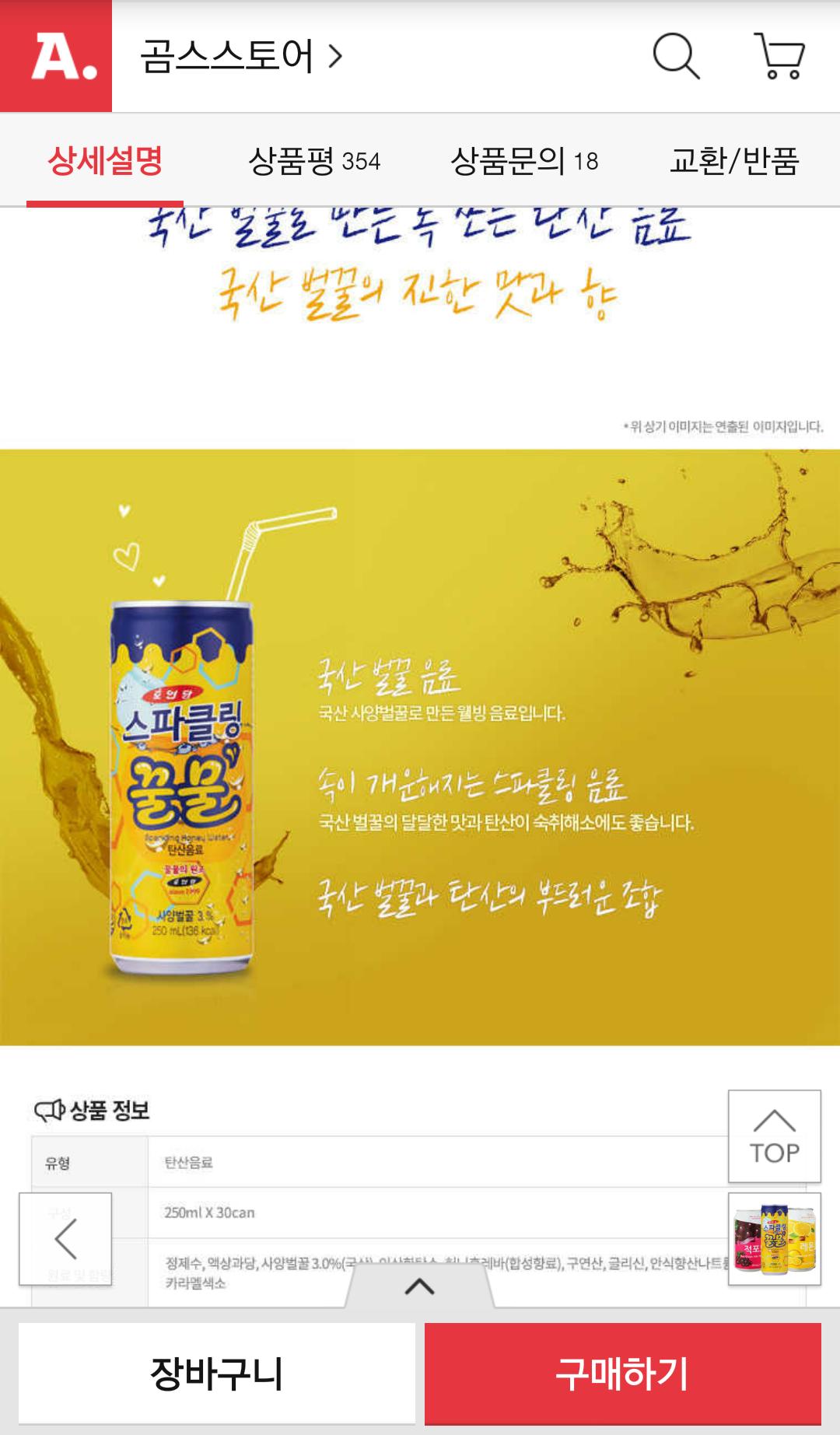
Task: Switch to the 교환/반품 tab
Action: pos(734,161)
